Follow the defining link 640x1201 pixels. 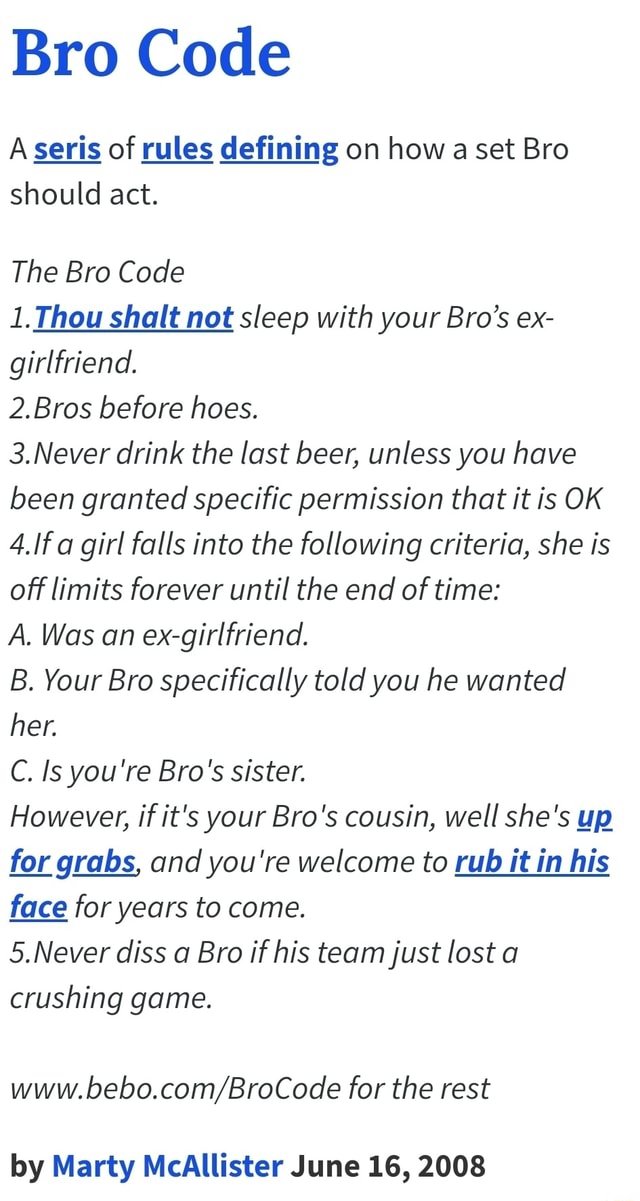pyautogui.click(x=279, y=150)
